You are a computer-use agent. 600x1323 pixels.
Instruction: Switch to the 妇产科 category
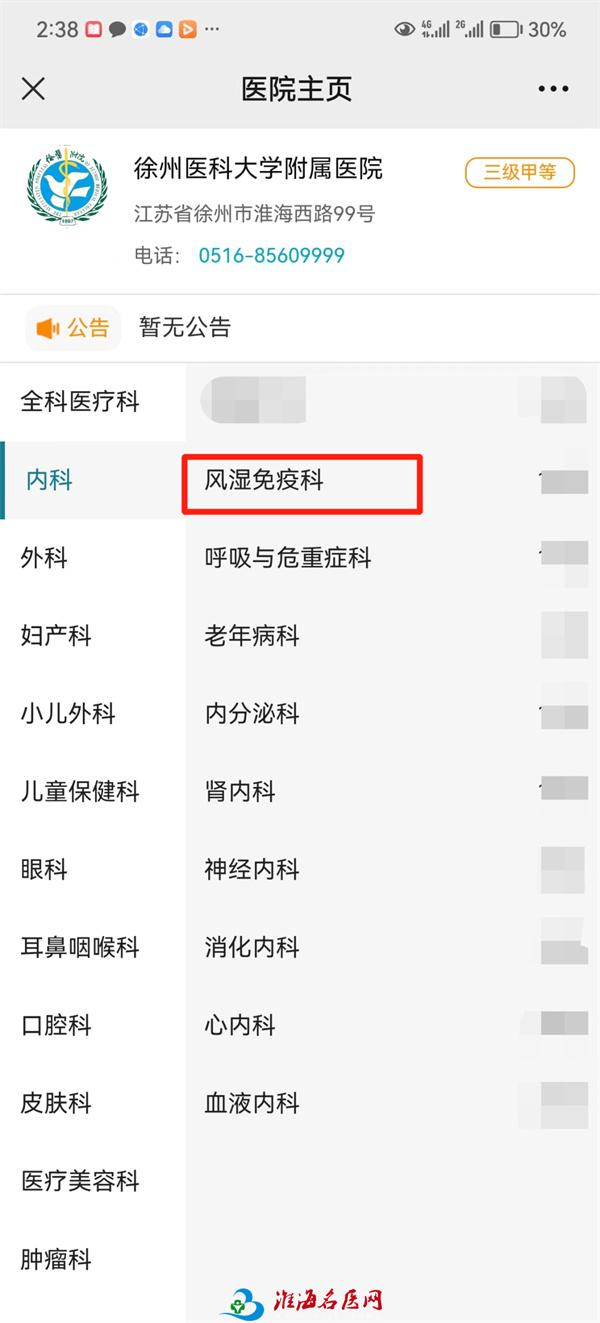pos(93,636)
